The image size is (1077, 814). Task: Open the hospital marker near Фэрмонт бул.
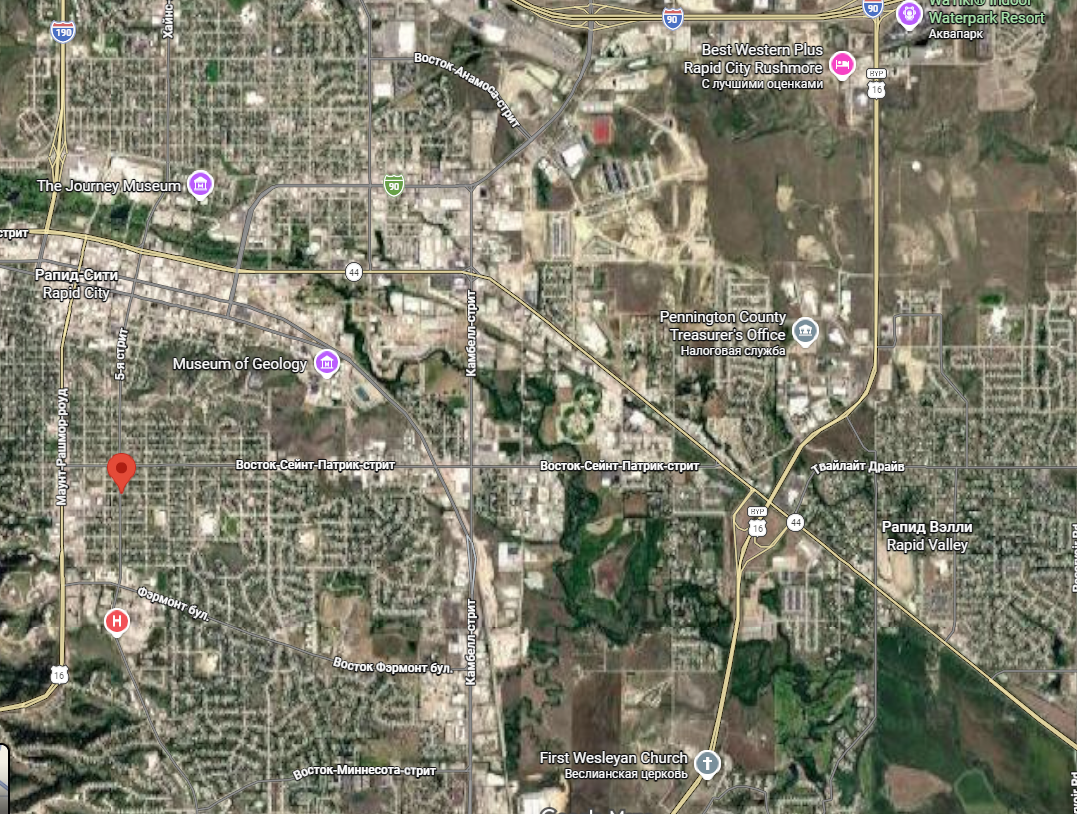point(116,622)
